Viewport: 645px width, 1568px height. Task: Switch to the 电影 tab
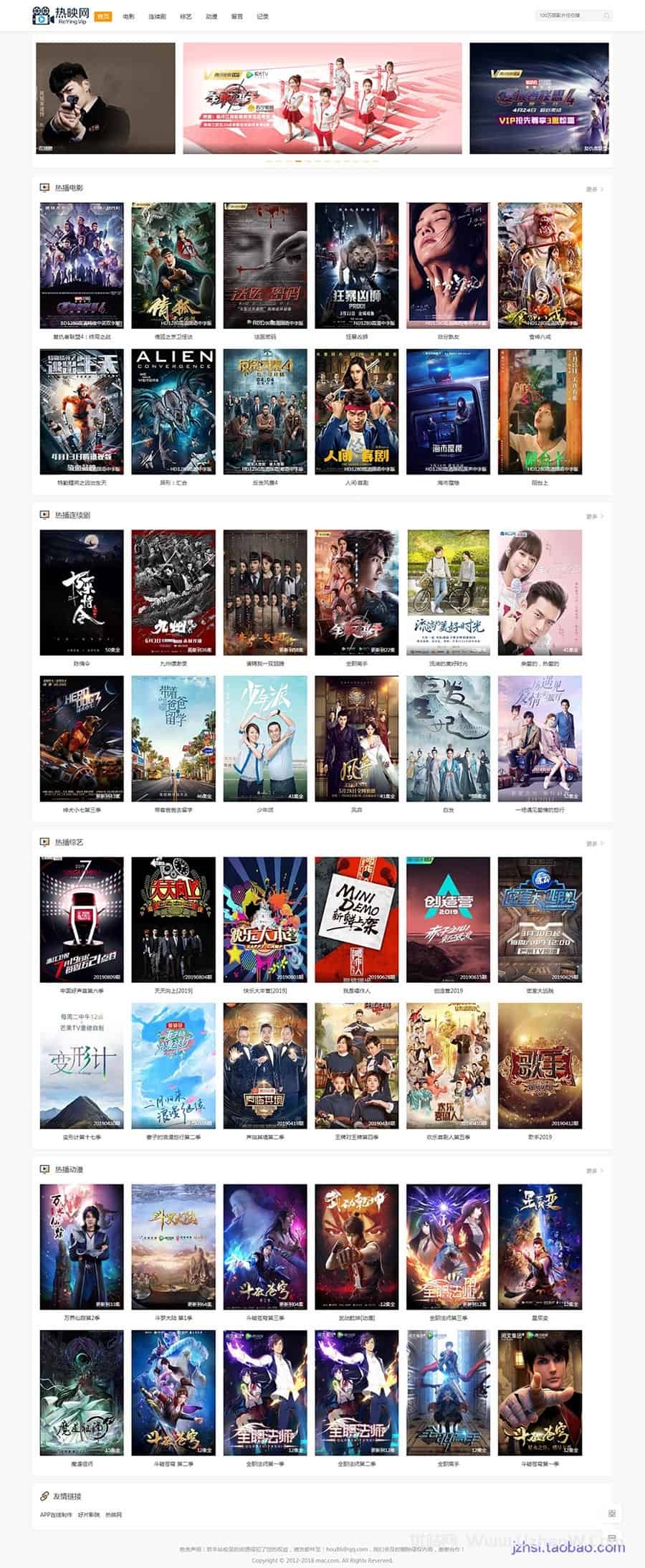pos(128,16)
